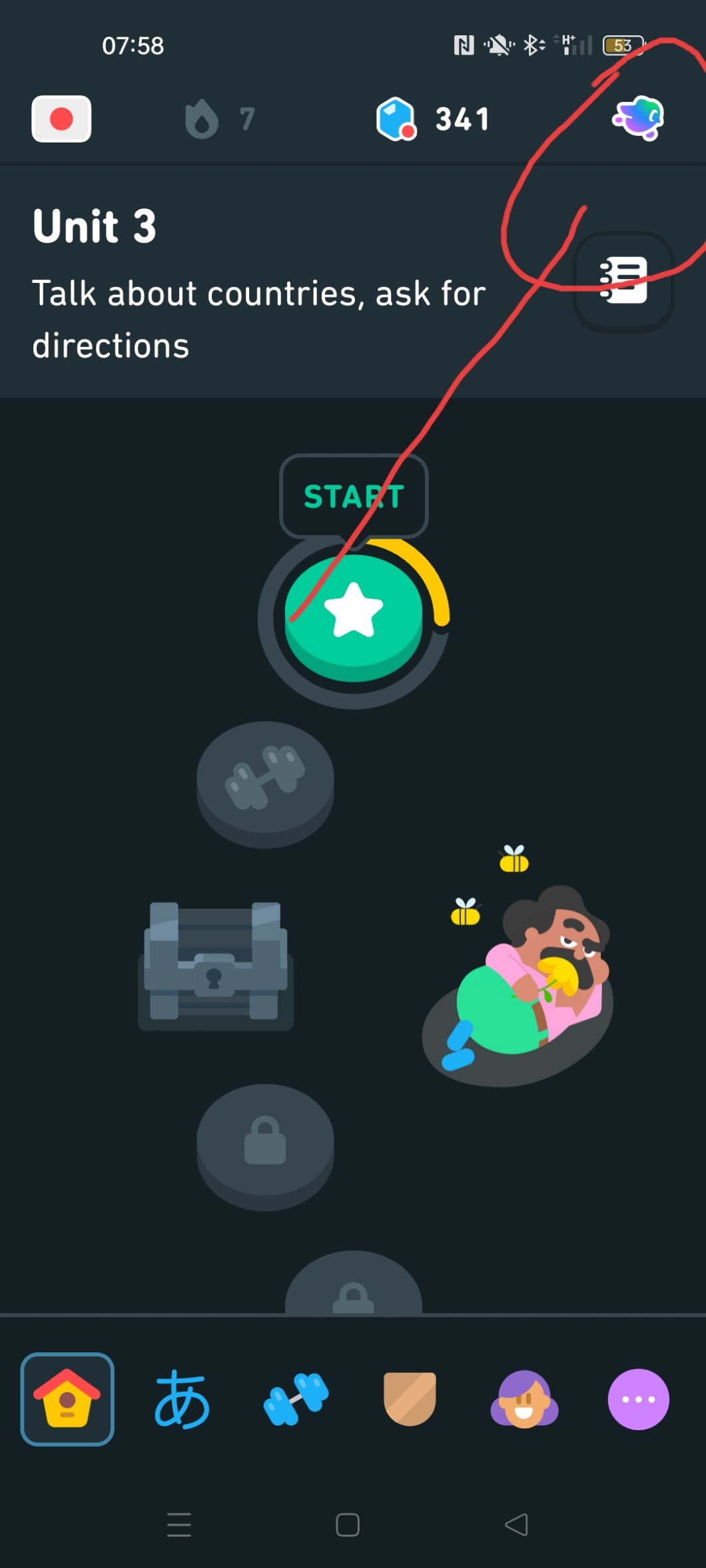
Task: Open the purple more options tab
Action: [x=638, y=1399]
